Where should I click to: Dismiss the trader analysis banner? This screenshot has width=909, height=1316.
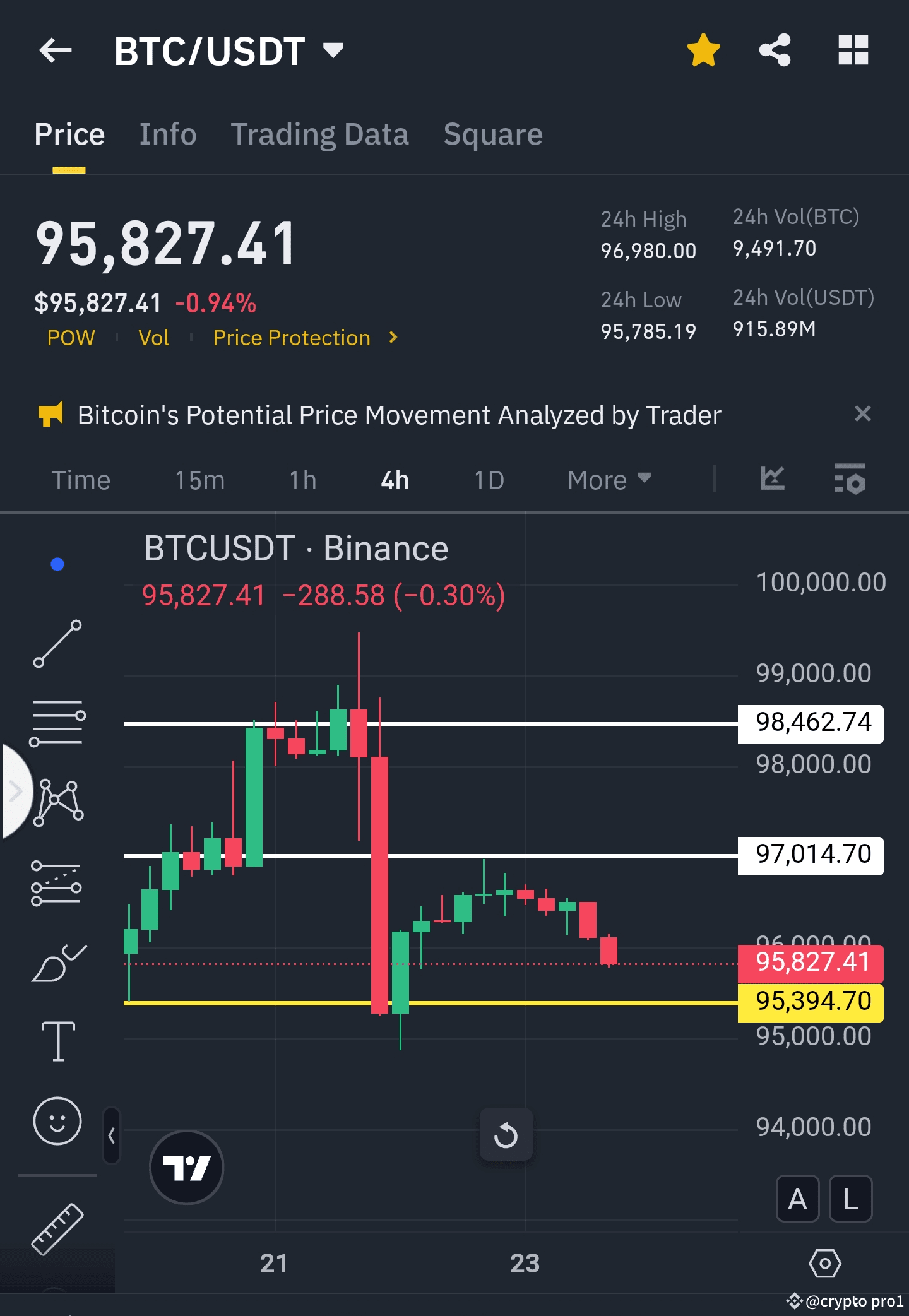(862, 414)
